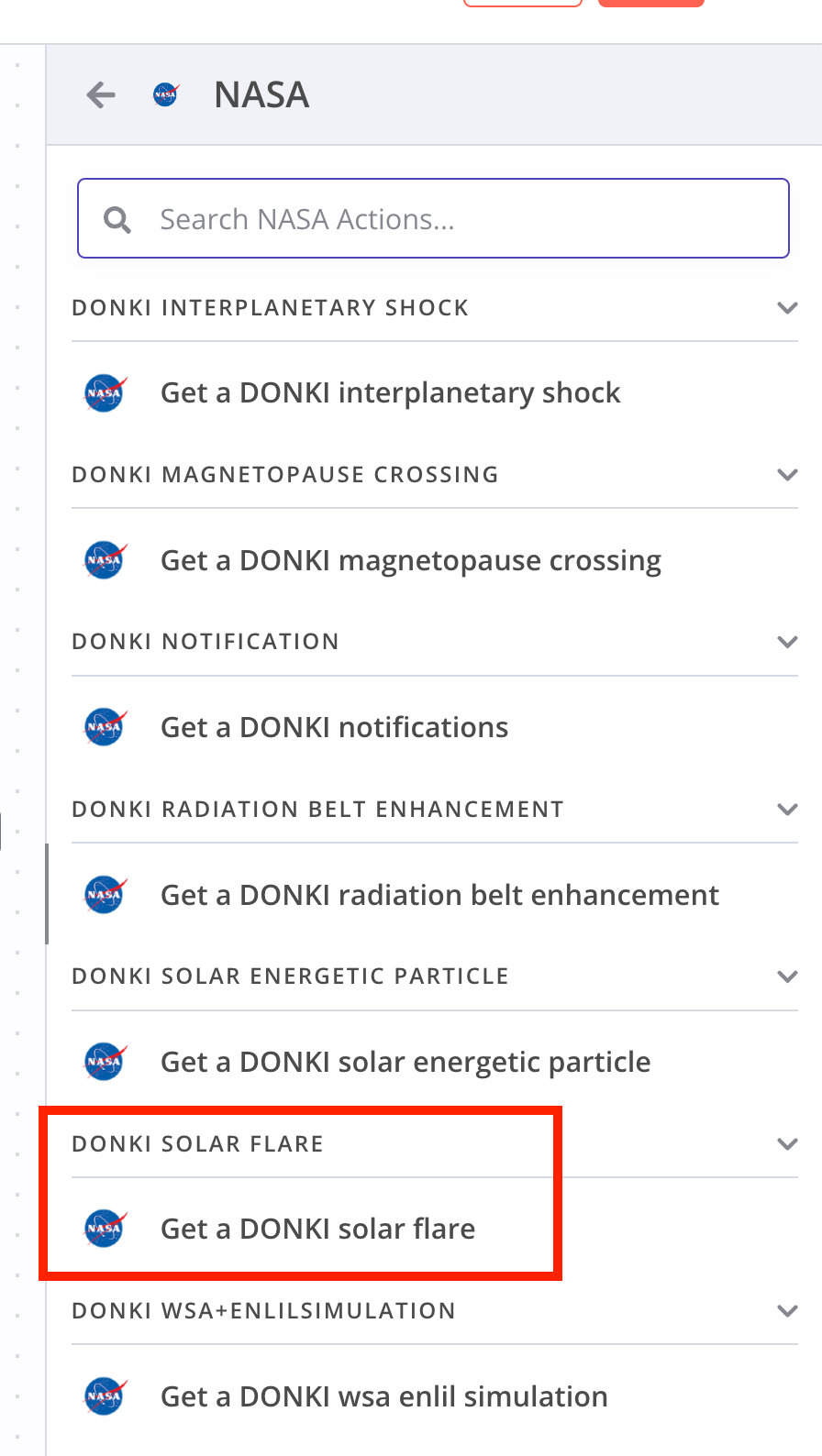Click the NASA icon for DONKI magnetopause crossing action
The image size is (822, 1456).
click(104, 559)
